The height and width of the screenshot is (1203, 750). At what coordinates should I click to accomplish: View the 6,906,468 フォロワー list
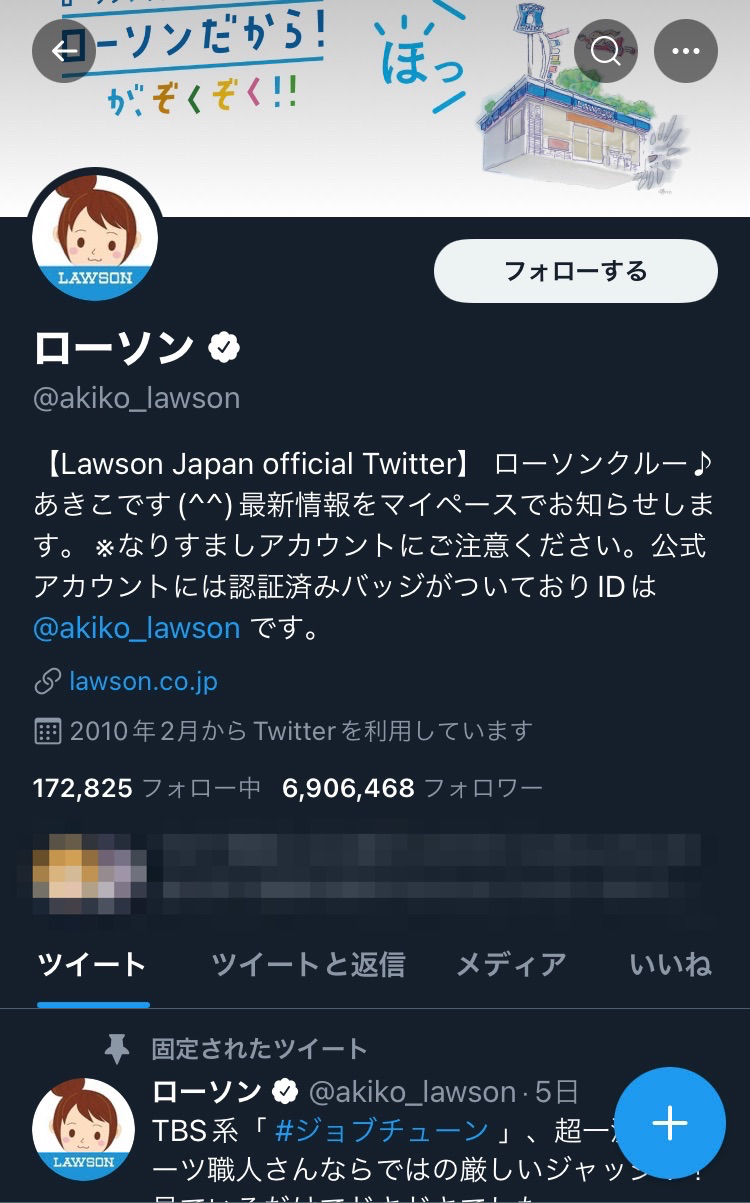pos(412,788)
